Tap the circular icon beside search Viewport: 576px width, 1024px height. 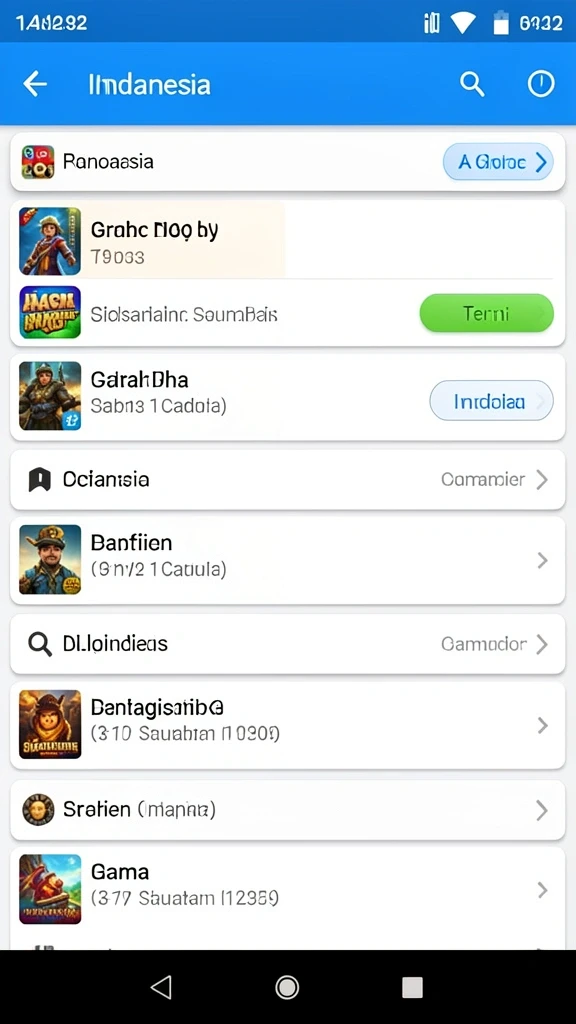[541, 84]
